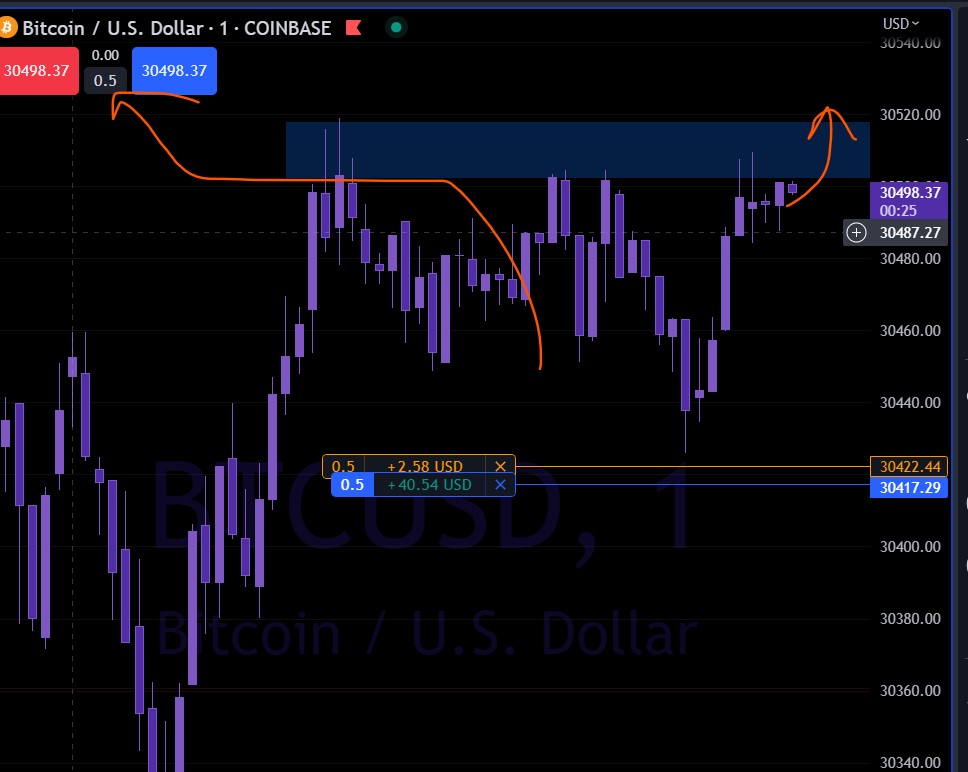Image resolution: width=968 pixels, height=772 pixels.
Task: Tap the red flag icon beside COINBASE
Action: tap(353, 28)
